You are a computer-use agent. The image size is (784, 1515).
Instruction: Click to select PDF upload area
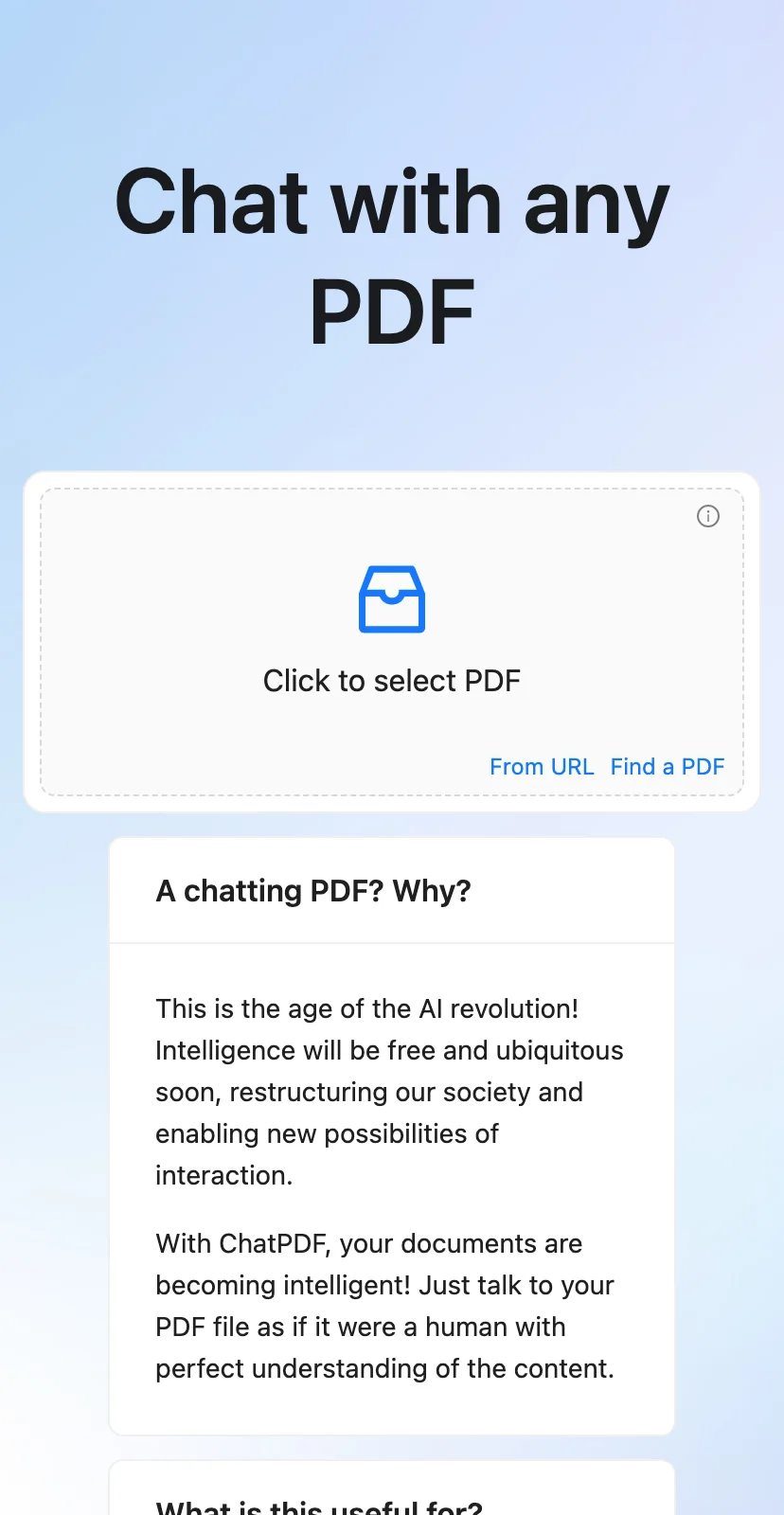click(x=392, y=642)
